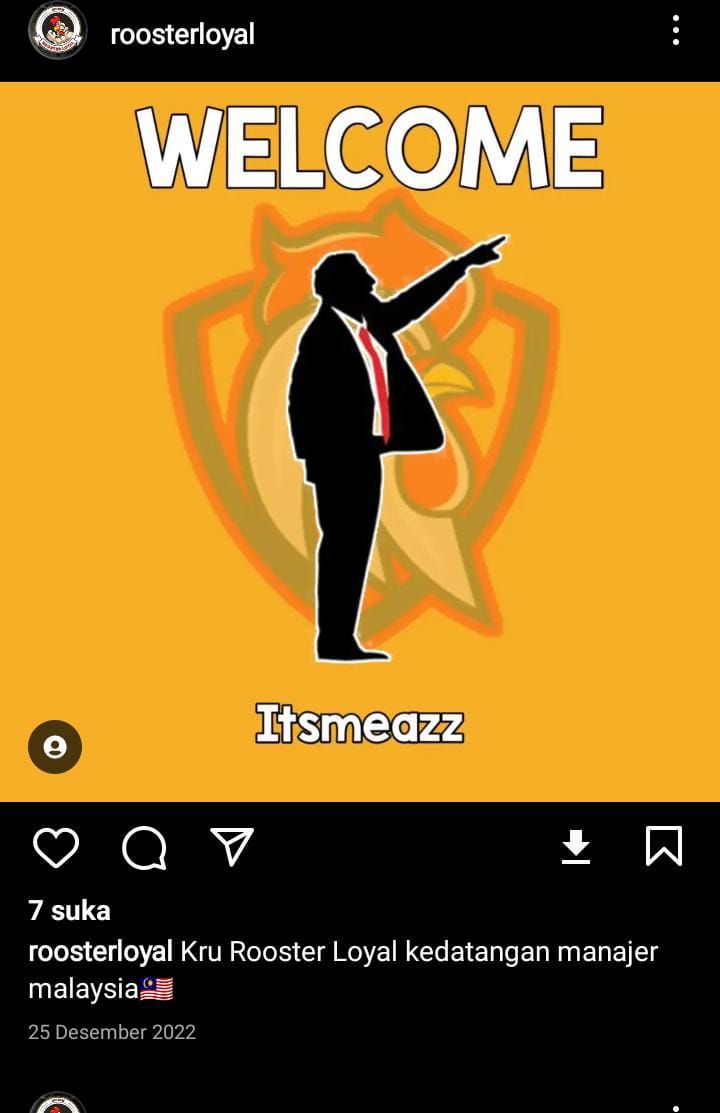Bookmark this roosterloyal post
Image resolution: width=720 pixels, height=1113 pixels.
pyautogui.click(x=664, y=847)
